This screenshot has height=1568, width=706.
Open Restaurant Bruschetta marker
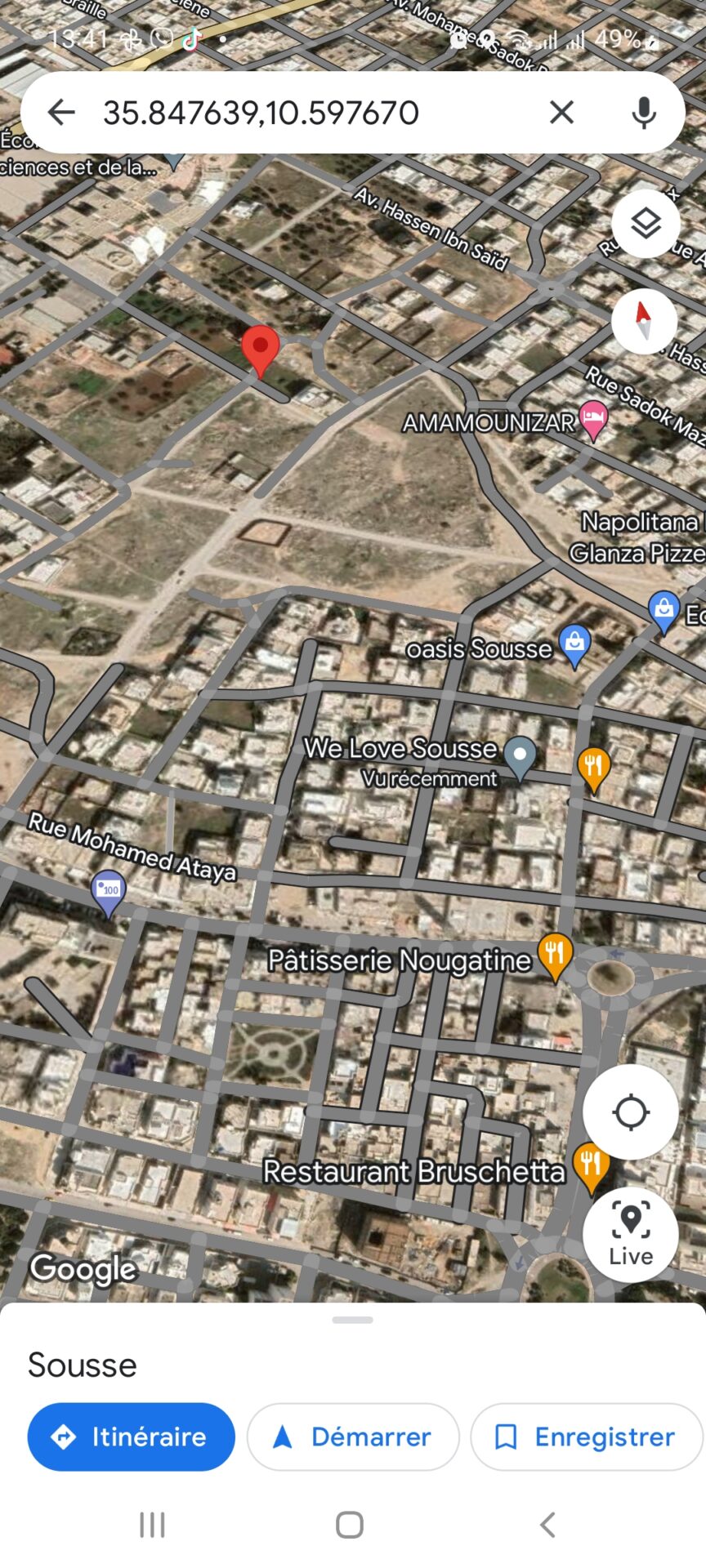(590, 1168)
